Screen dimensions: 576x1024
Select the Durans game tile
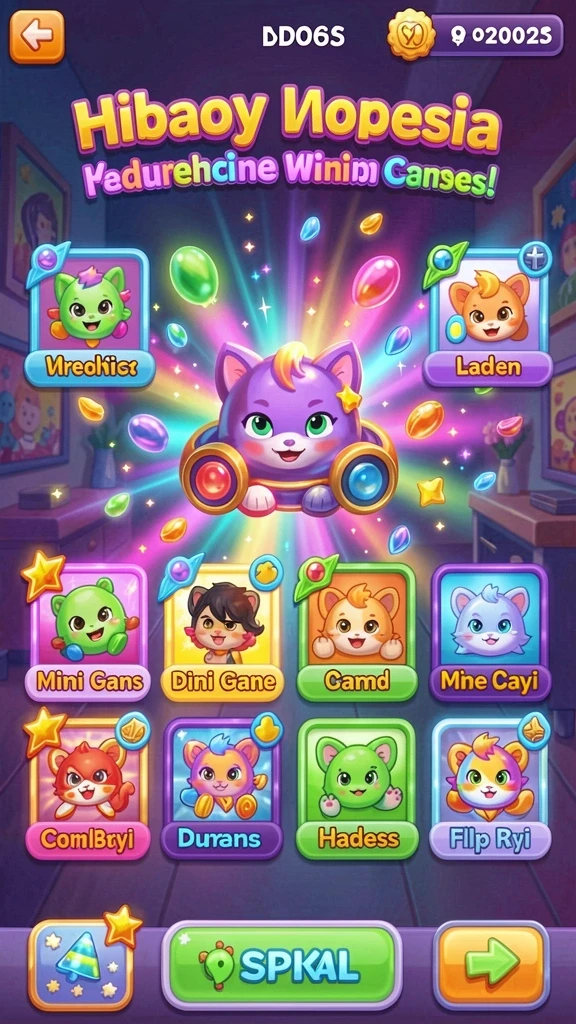[223, 789]
